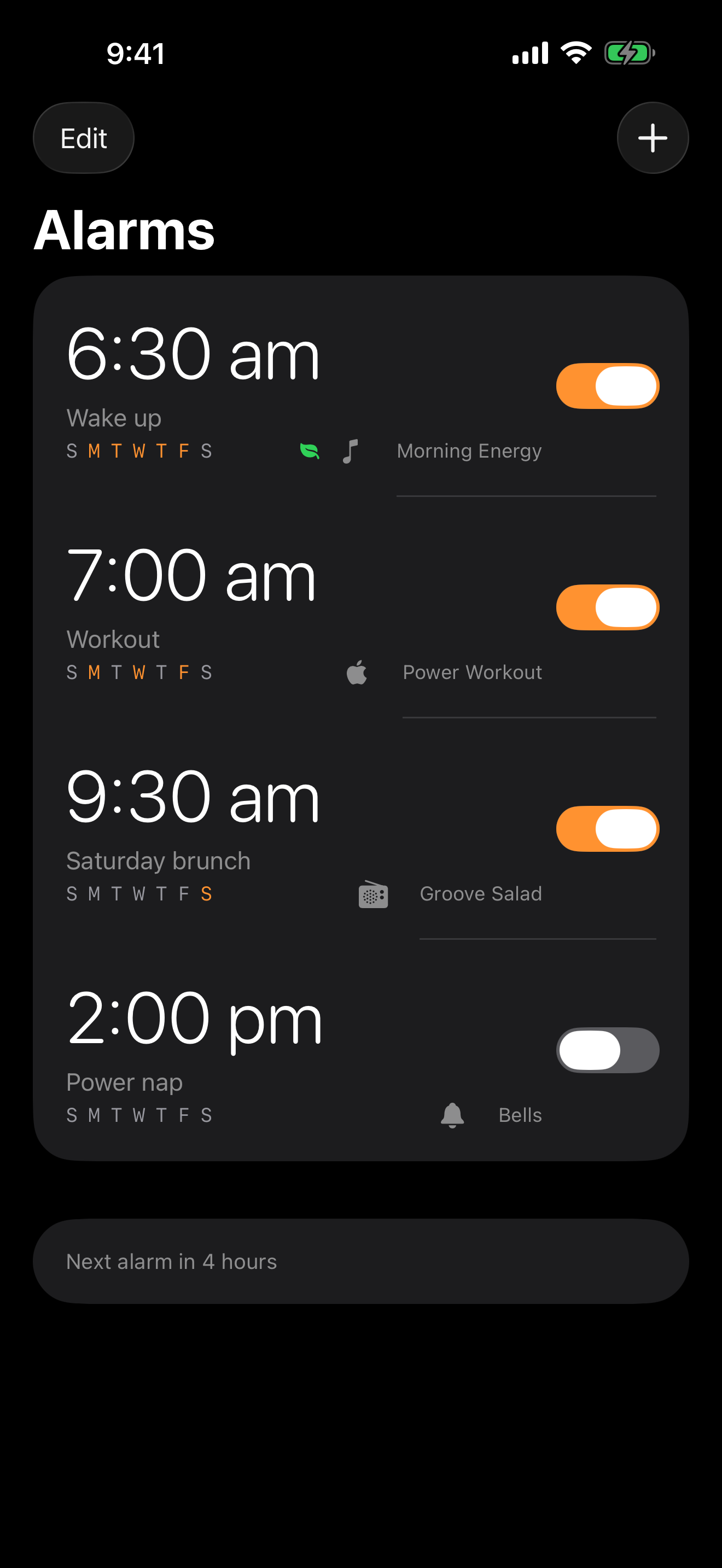The height and width of the screenshot is (1568, 722).
Task: Turn off the 6:30 am Wake up alarm
Action: (607, 386)
